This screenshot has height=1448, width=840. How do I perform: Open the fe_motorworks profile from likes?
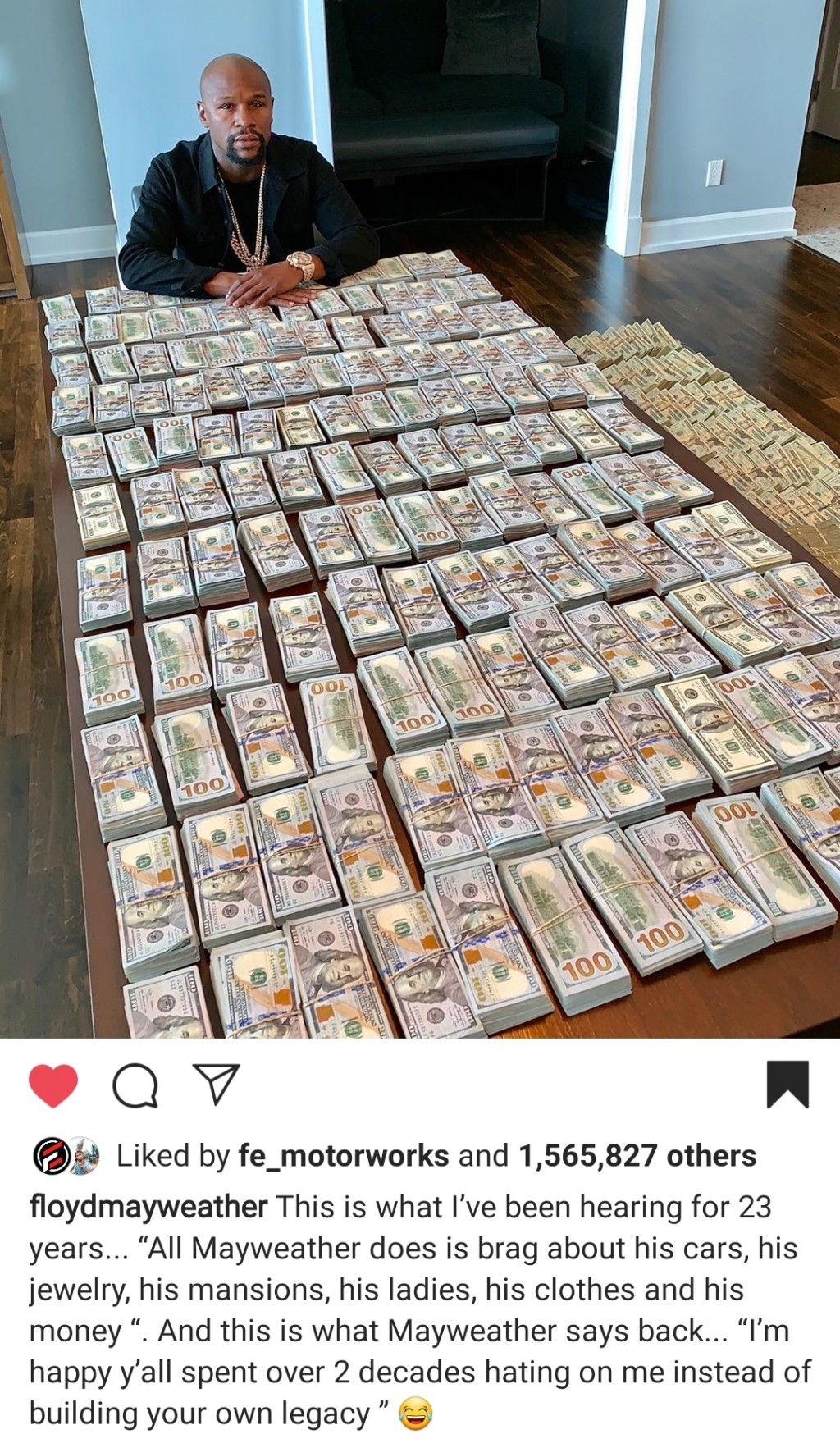pos(344,1155)
